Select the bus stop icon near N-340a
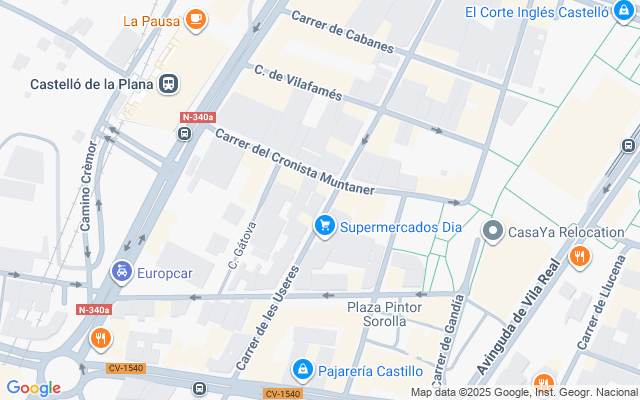Image resolution: width=640 pixels, height=400 pixels. click(184, 133)
